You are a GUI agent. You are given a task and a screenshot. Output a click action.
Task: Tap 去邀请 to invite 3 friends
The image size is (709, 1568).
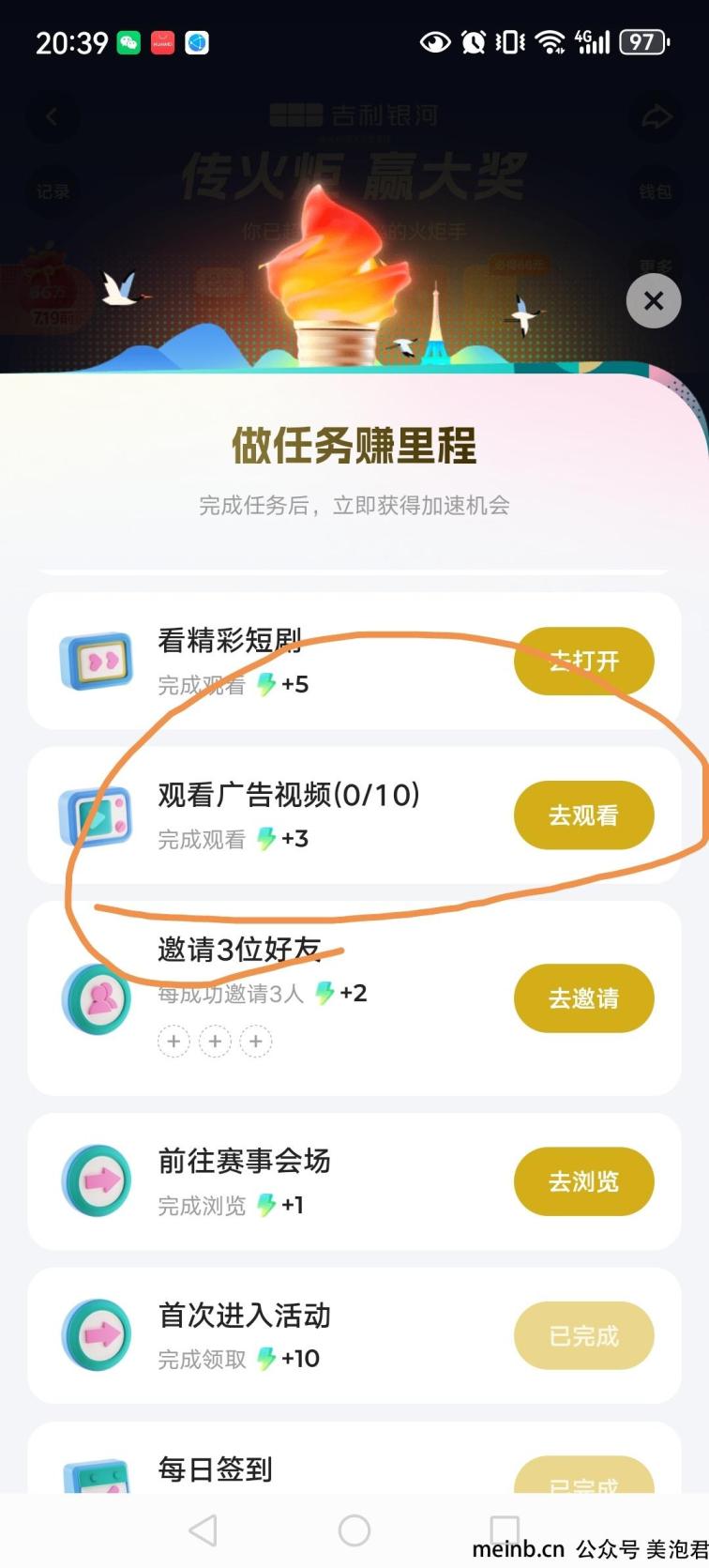[x=583, y=998]
